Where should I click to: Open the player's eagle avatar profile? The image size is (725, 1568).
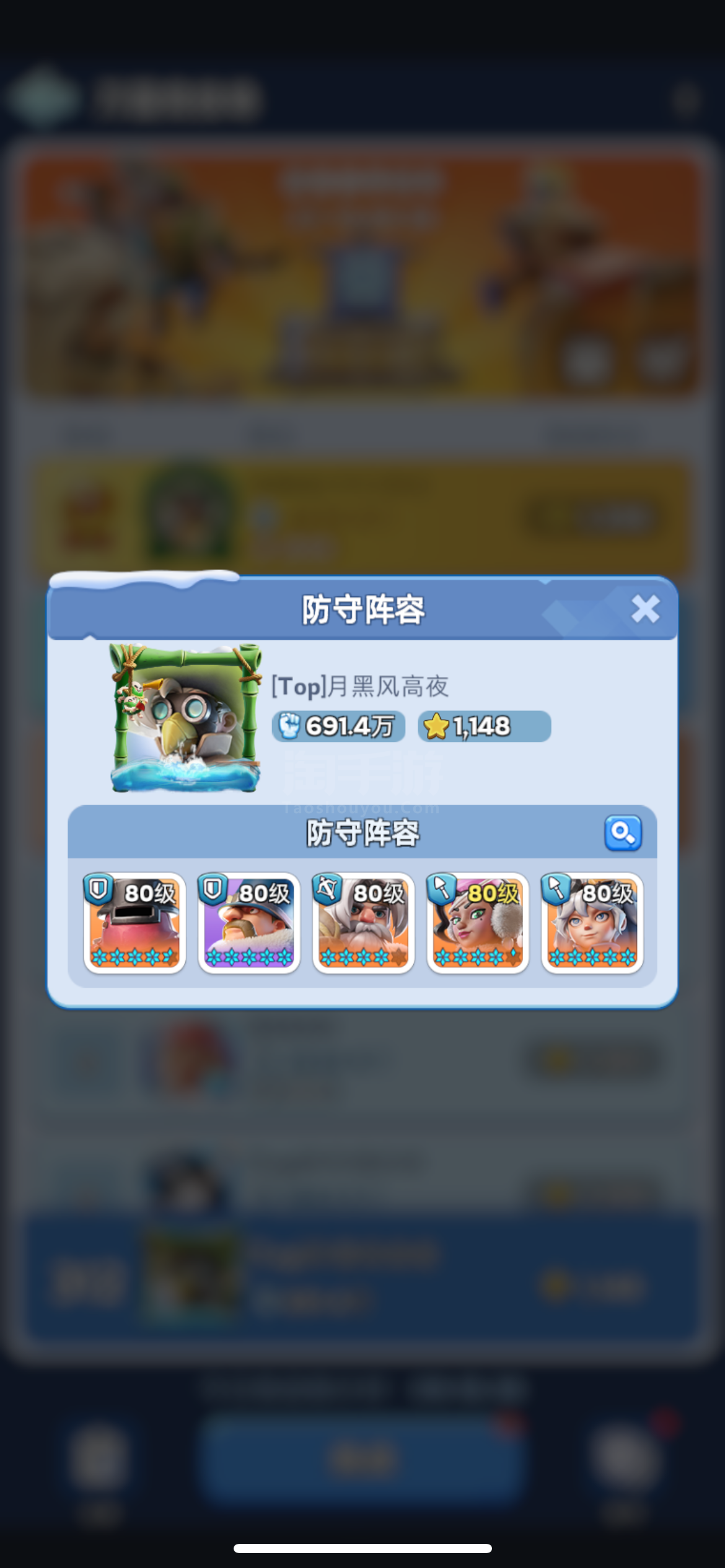[x=186, y=718]
